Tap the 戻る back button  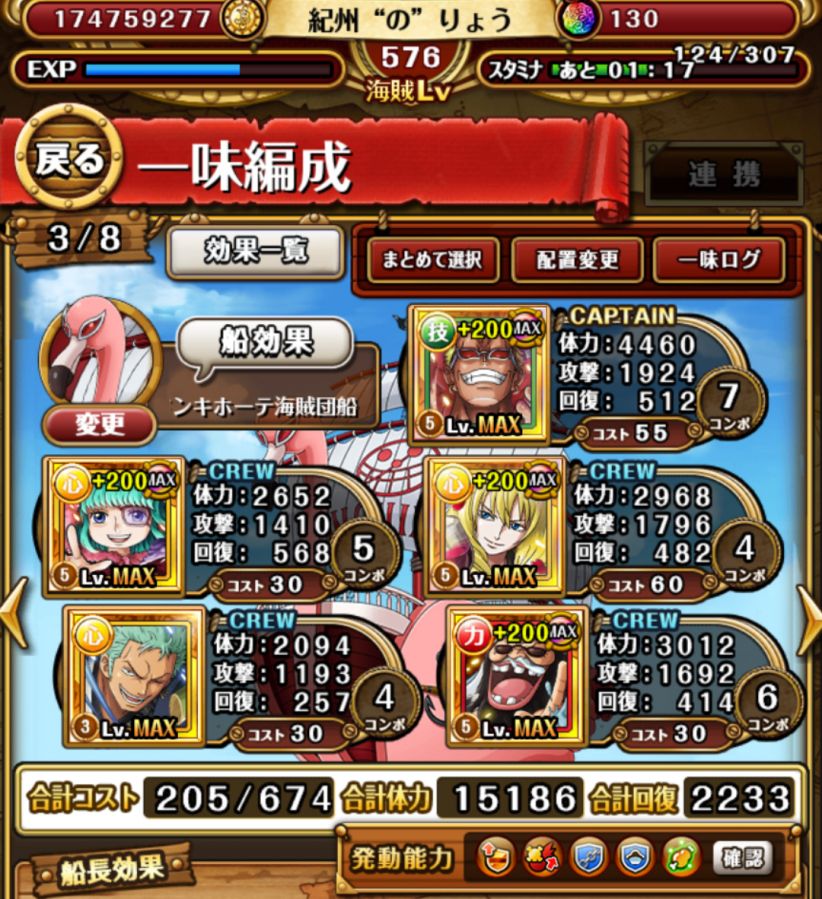point(69,162)
